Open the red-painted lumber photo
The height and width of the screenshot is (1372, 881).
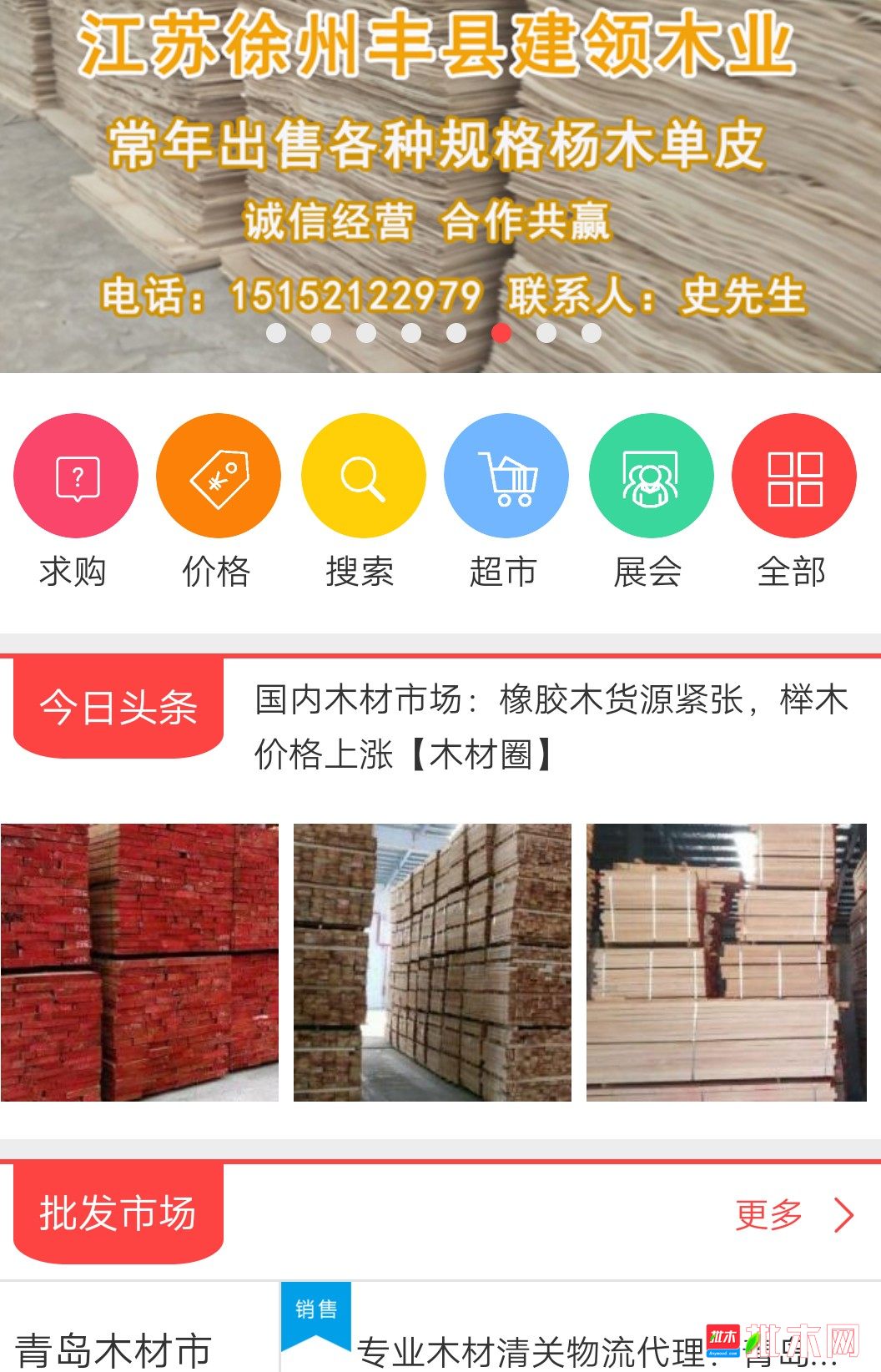point(139,962)
